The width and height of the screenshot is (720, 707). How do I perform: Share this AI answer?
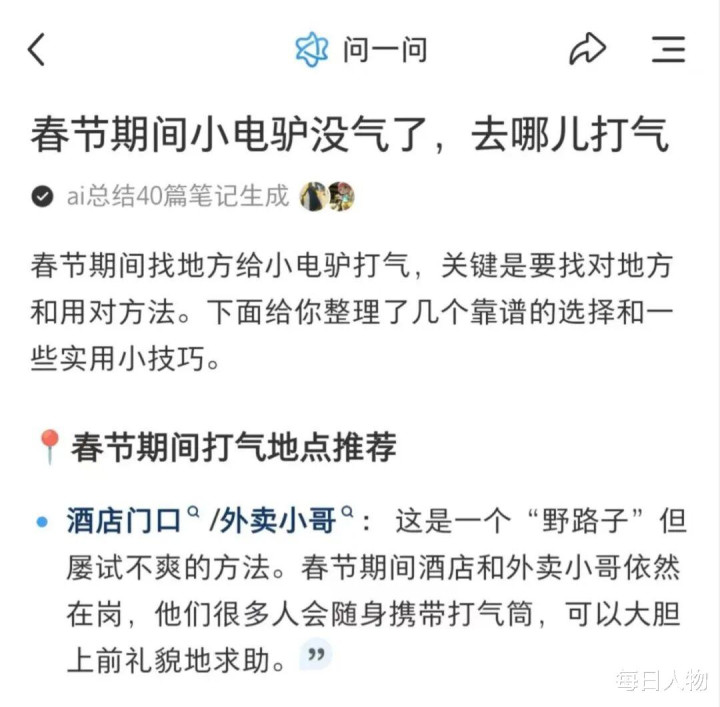coord(587,48)
